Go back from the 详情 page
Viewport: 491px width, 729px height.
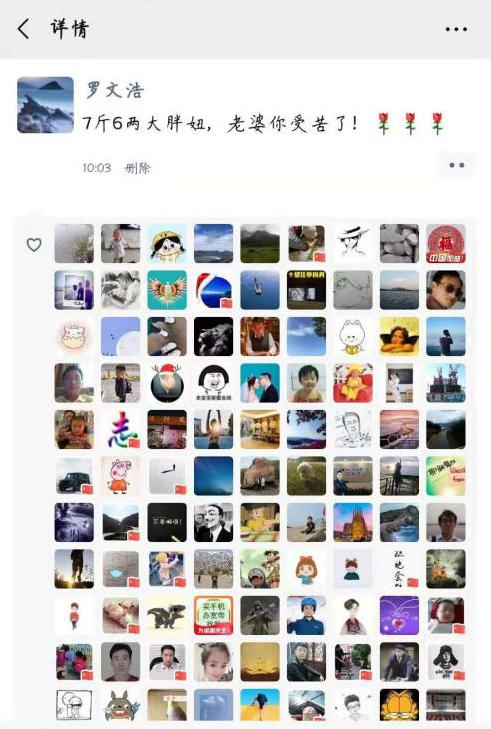coord(24,29)
